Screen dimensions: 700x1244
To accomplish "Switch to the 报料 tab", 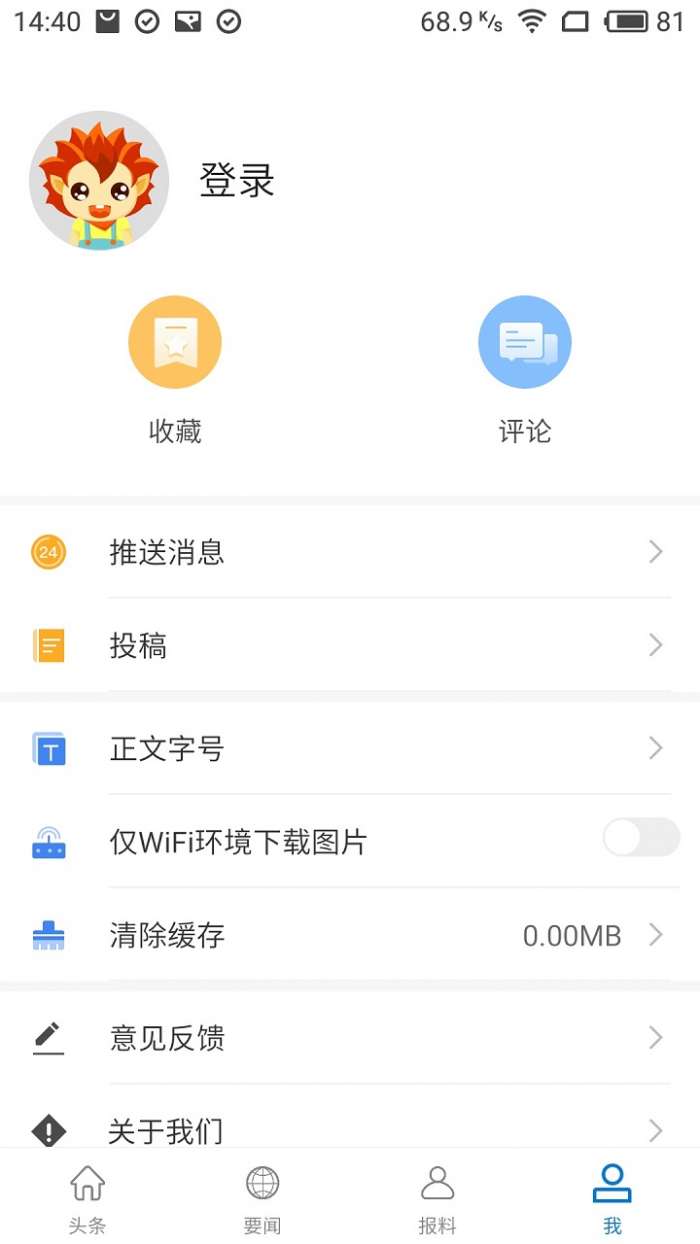I will click(x=437, y=1198).
